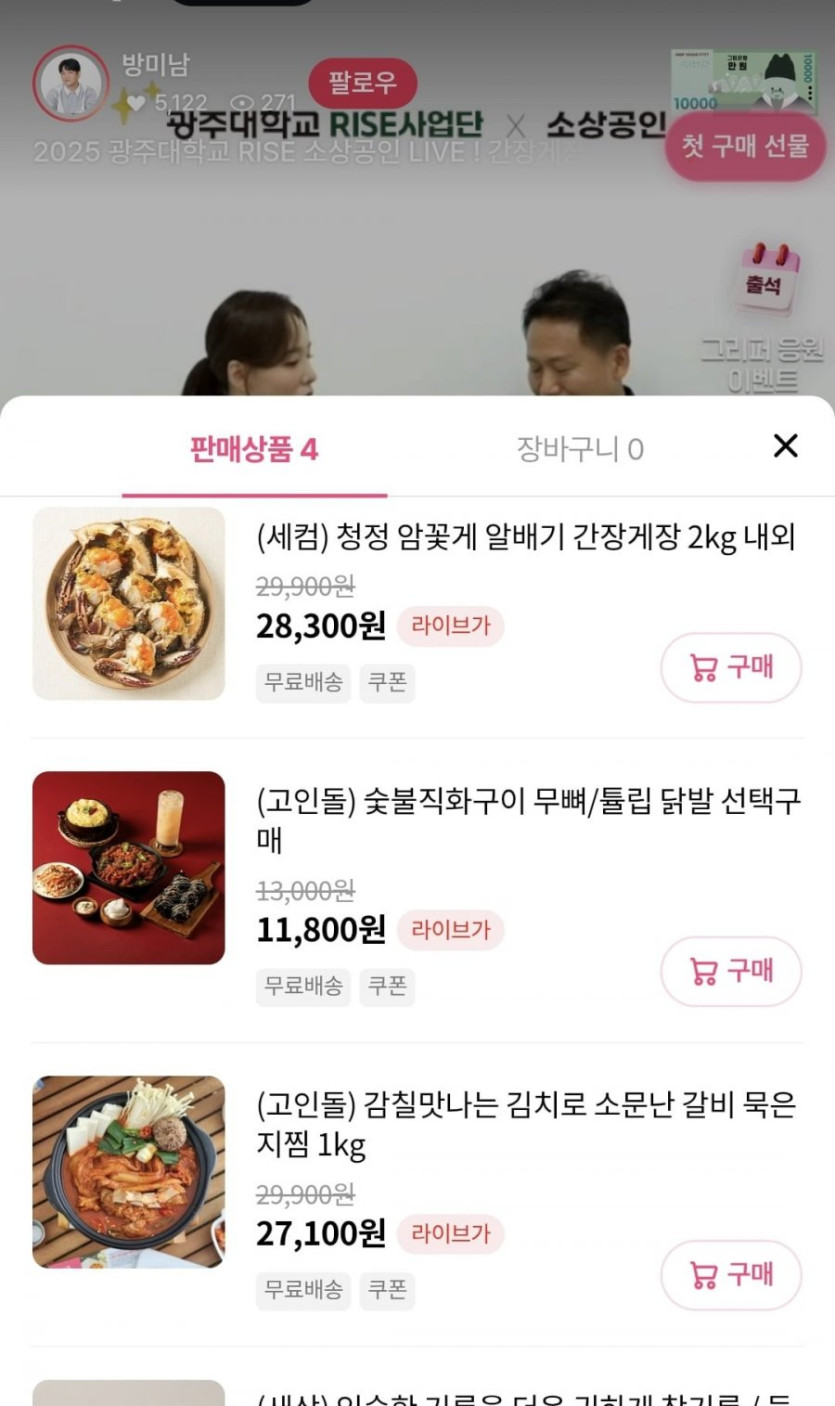Open the 묵은지찜 product picture
835x1406 pixels.
[129, 1171]
